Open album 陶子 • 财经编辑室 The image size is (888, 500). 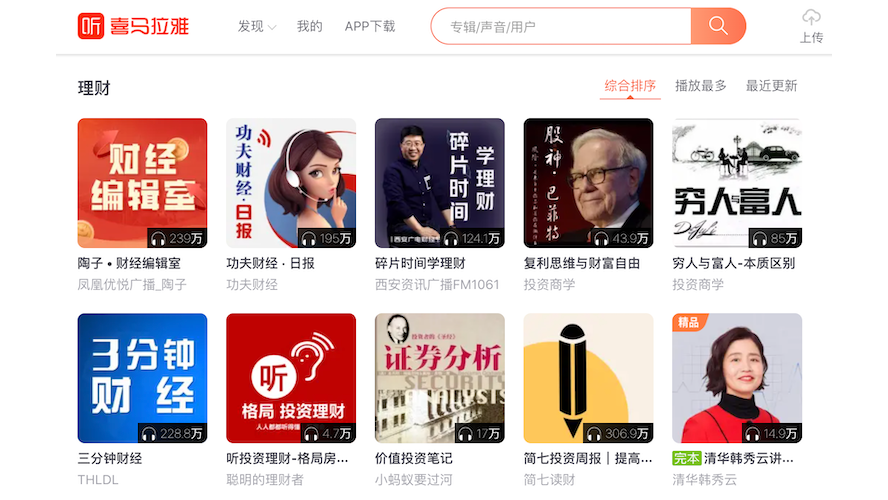point(142,183)
